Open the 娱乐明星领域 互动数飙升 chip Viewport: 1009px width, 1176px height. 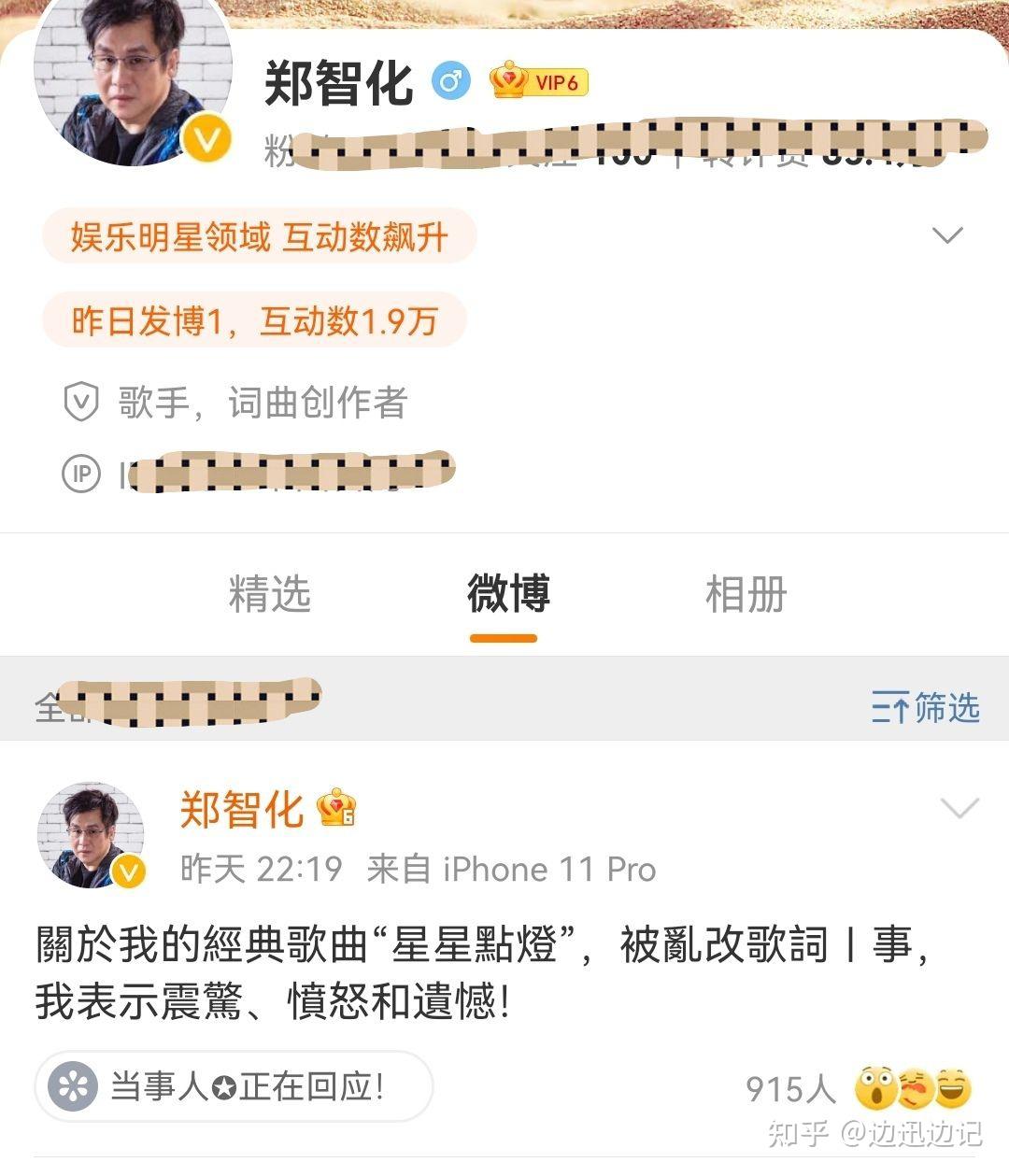click(x=259, y=237)
